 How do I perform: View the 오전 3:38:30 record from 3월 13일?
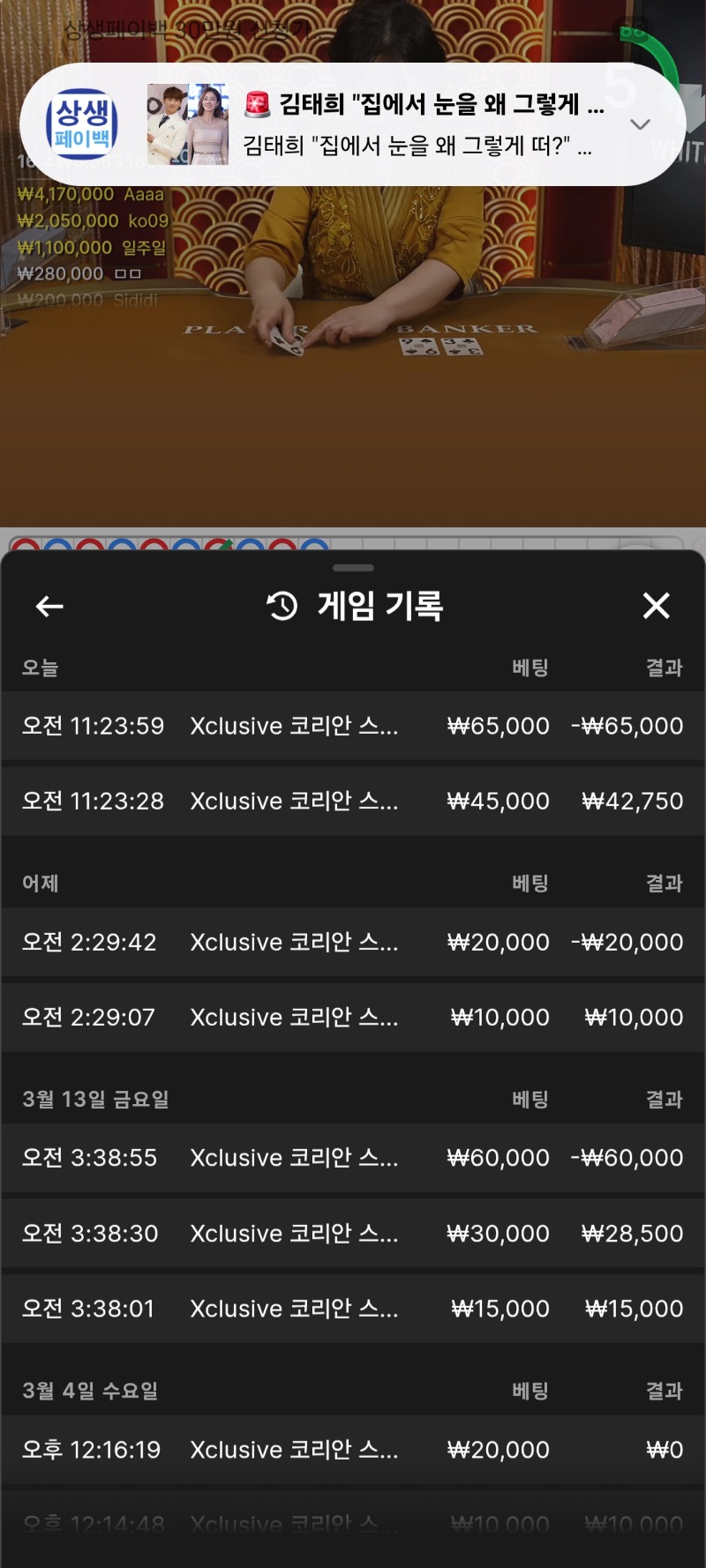coord(353,1233)
